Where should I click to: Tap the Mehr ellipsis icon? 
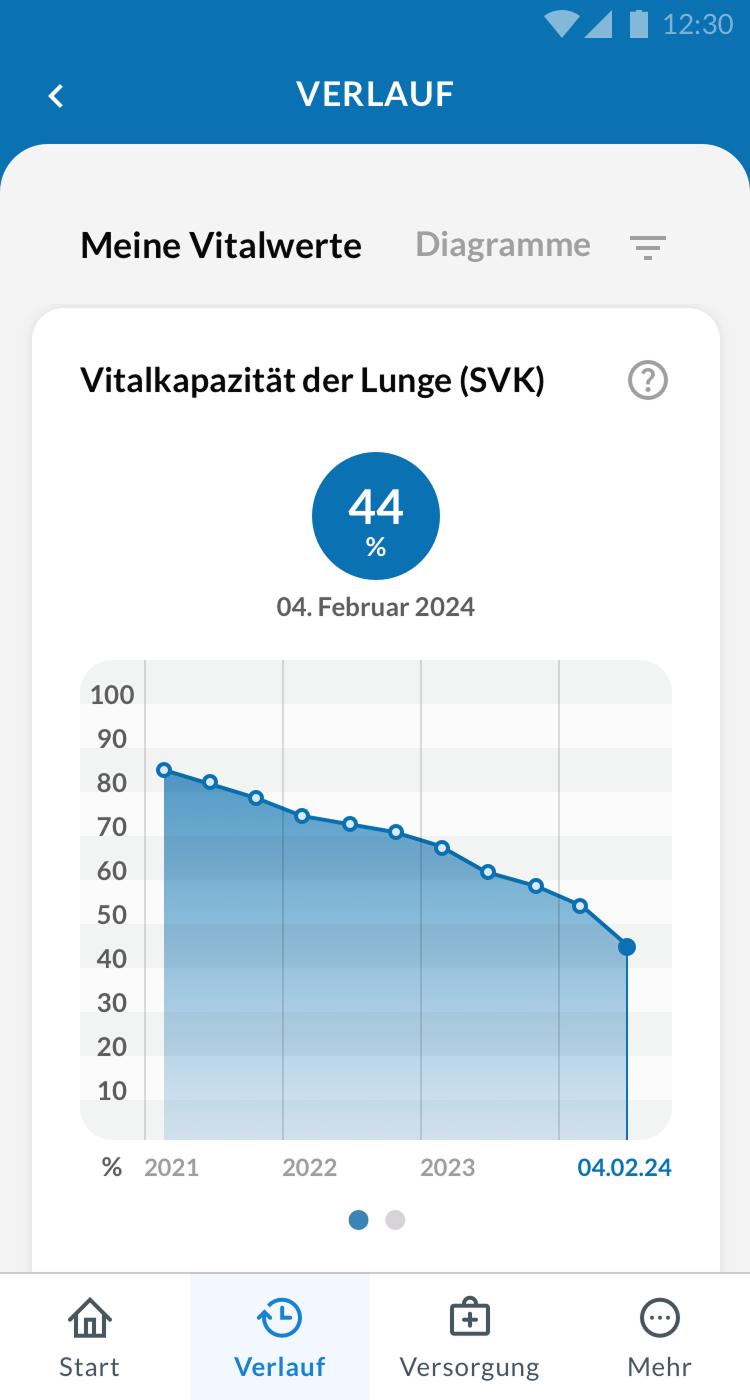tap(659, 1319)
